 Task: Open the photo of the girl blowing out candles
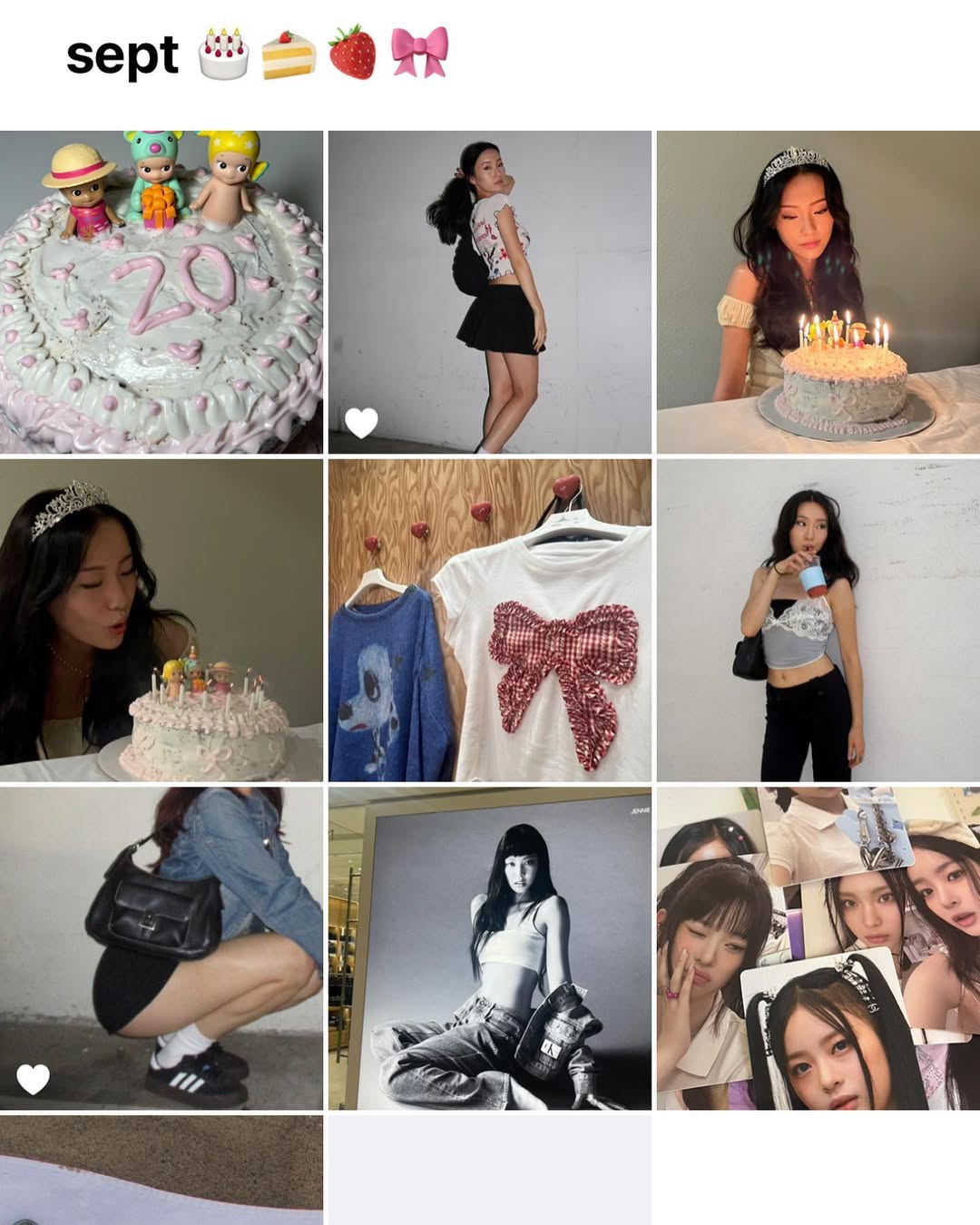coord(162,620)
